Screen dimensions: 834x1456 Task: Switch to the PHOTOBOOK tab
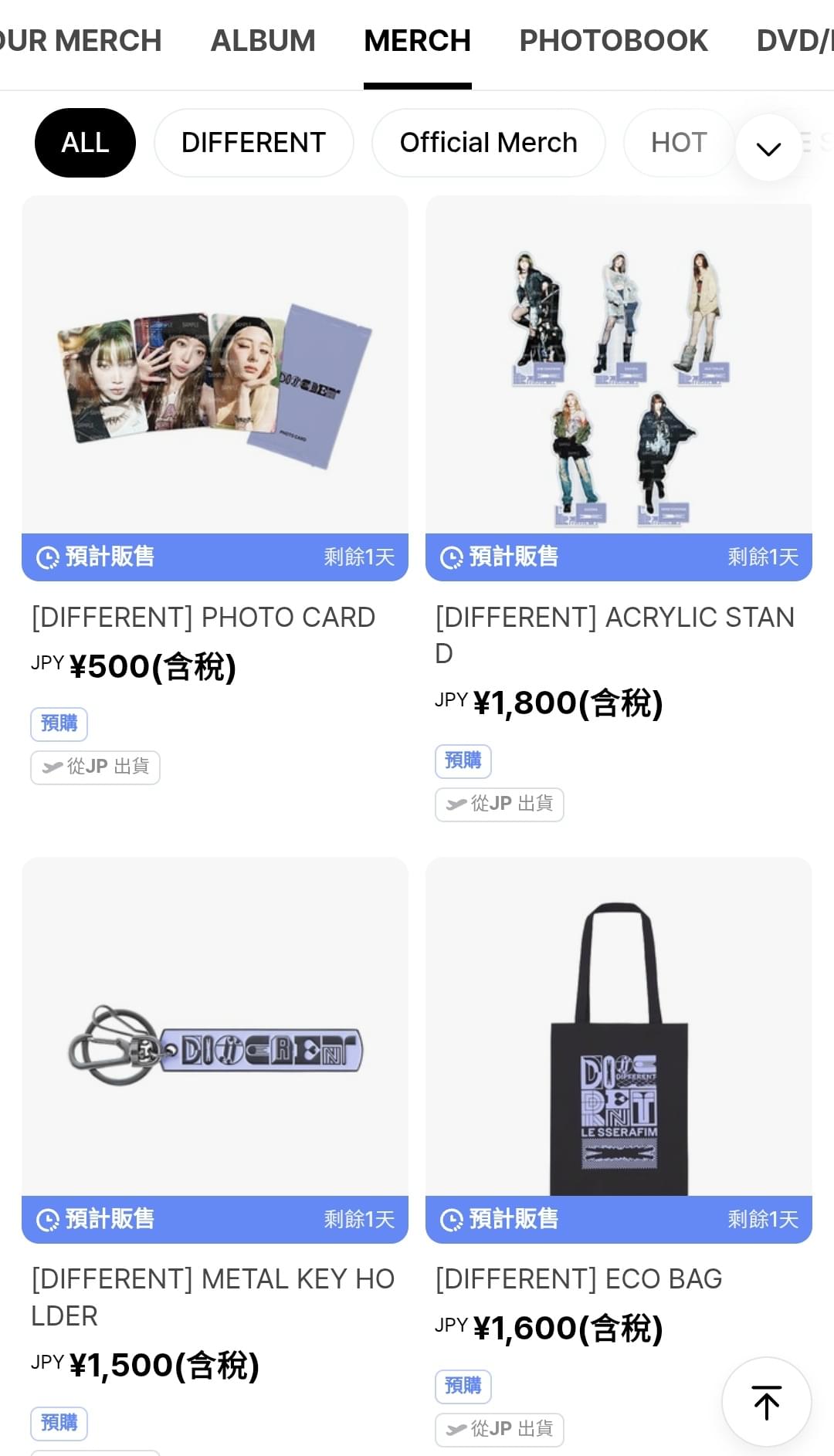pos(613,41)
